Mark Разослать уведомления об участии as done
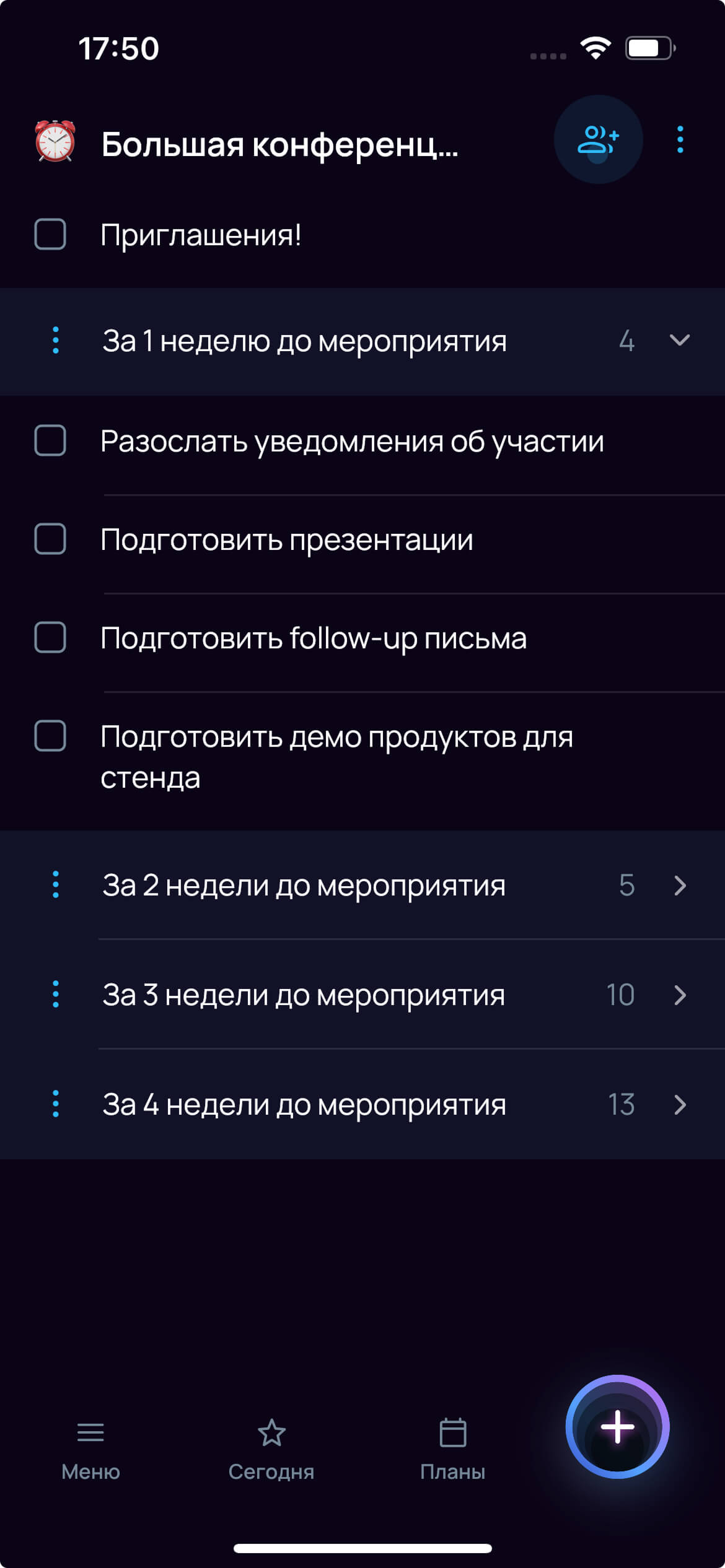The width and height of the screenshot is (725, 1568). click(50, 440)
